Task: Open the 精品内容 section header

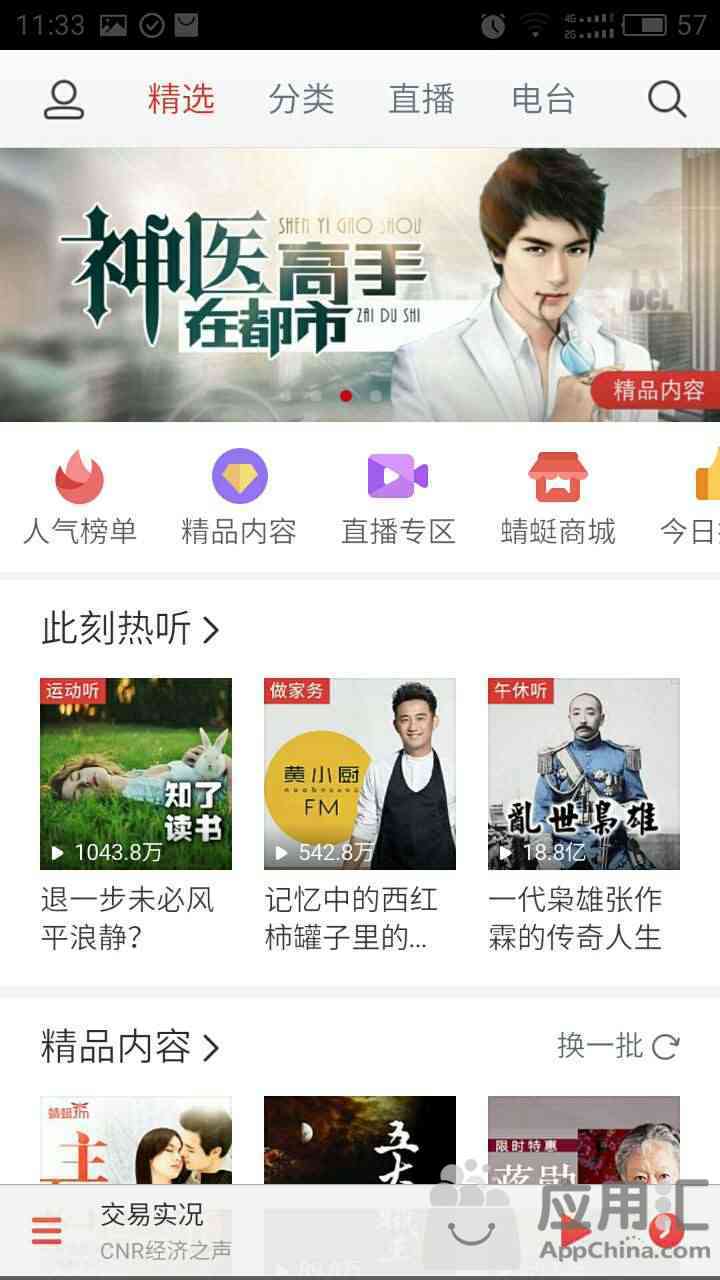Action: pos(130,1047)
